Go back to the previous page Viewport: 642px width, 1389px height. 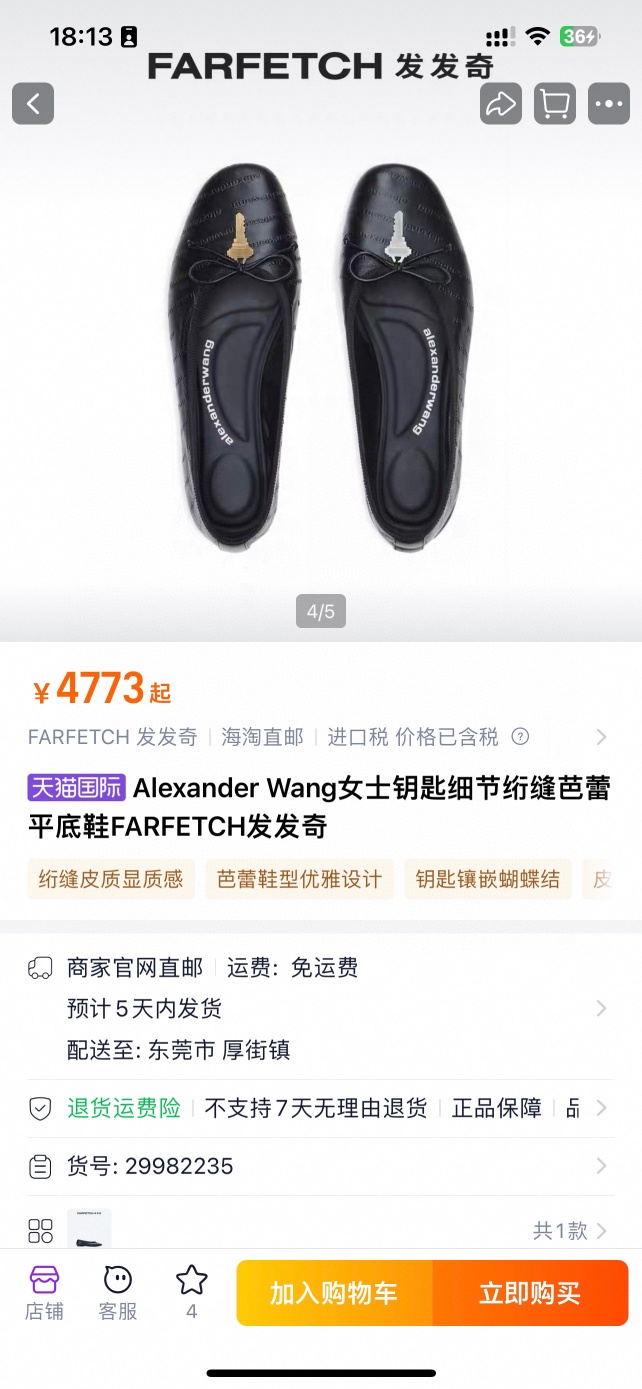pyautogui.click(x=33, y=103)
